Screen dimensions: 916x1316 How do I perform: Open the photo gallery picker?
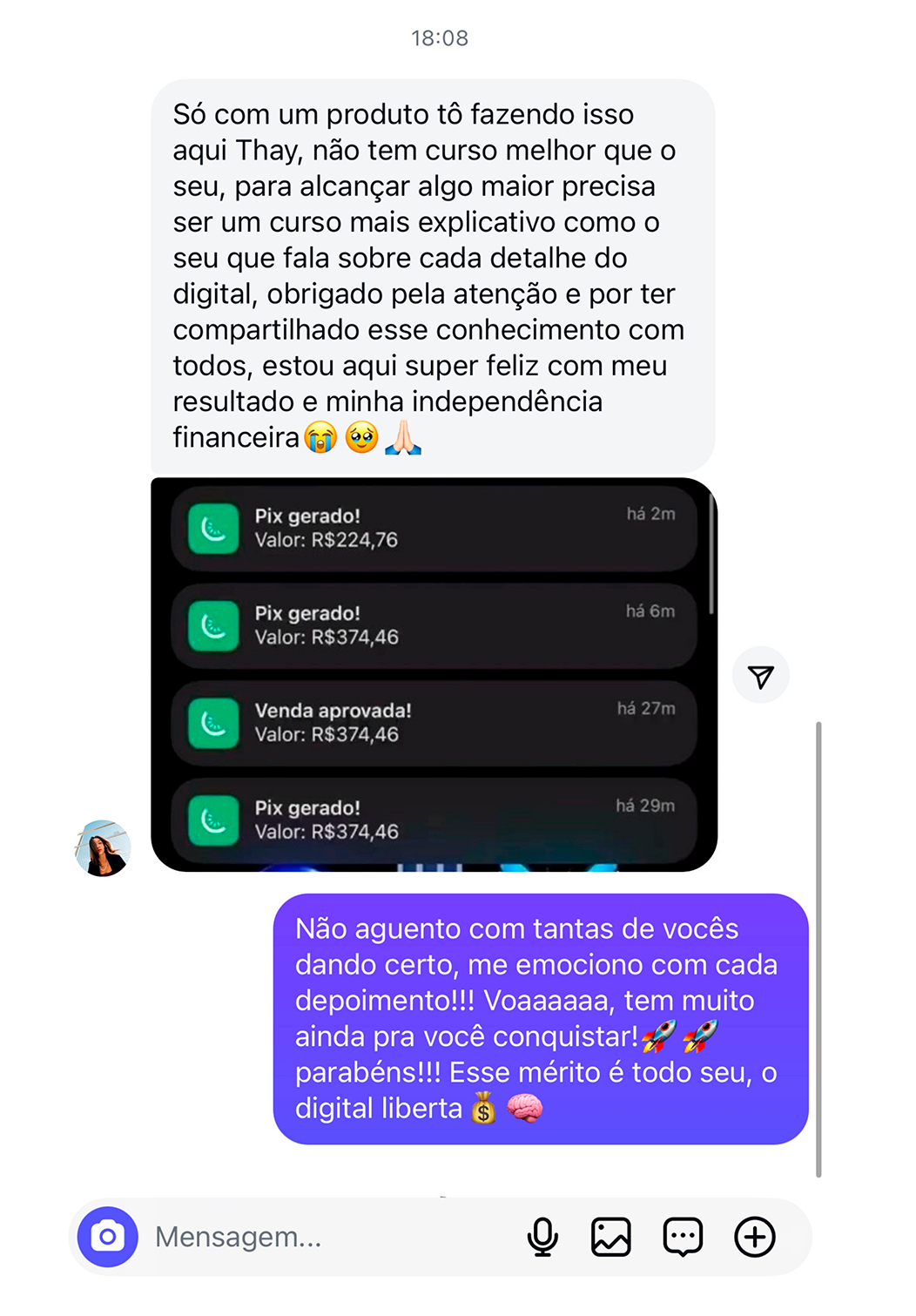click(x=611, y=1236)
